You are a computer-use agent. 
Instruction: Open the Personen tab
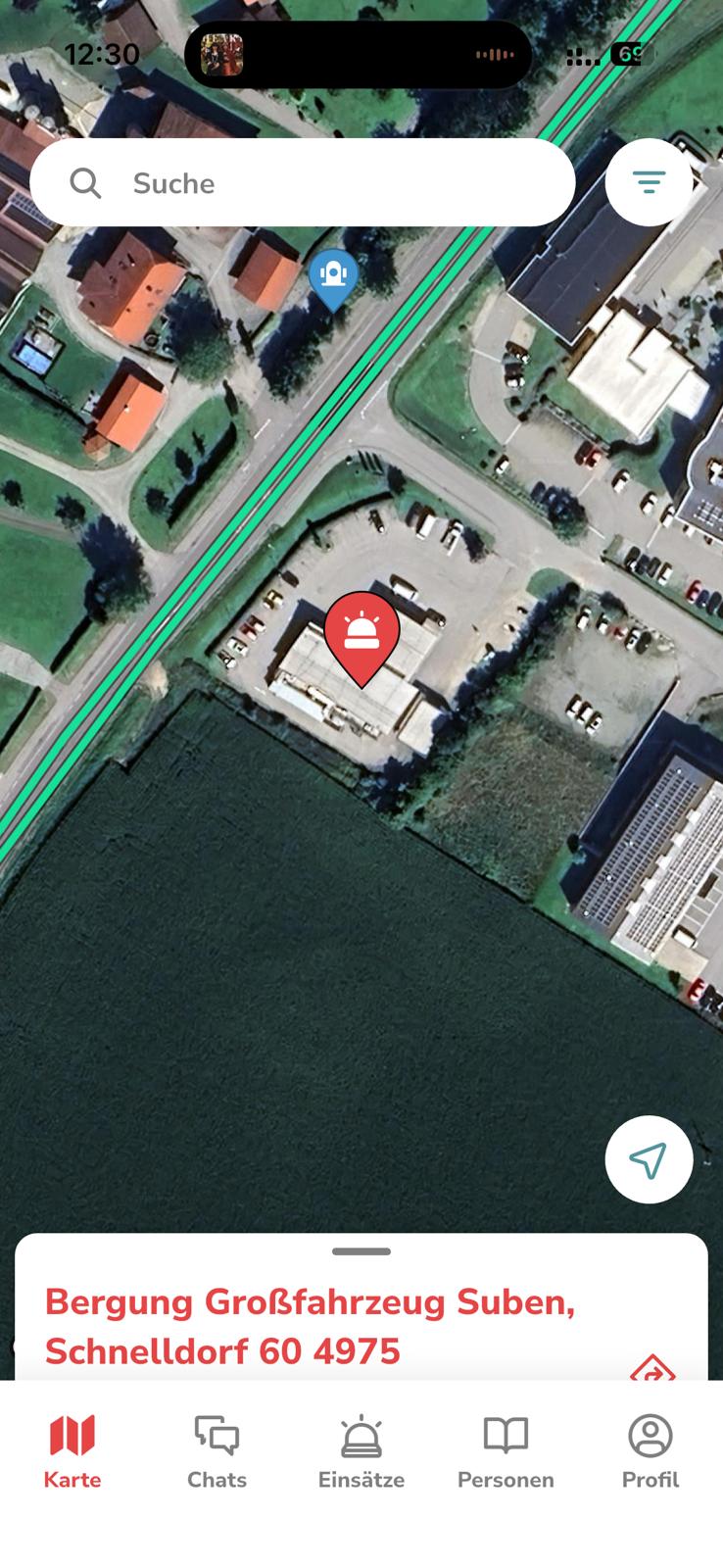(x=506, y=1451)
